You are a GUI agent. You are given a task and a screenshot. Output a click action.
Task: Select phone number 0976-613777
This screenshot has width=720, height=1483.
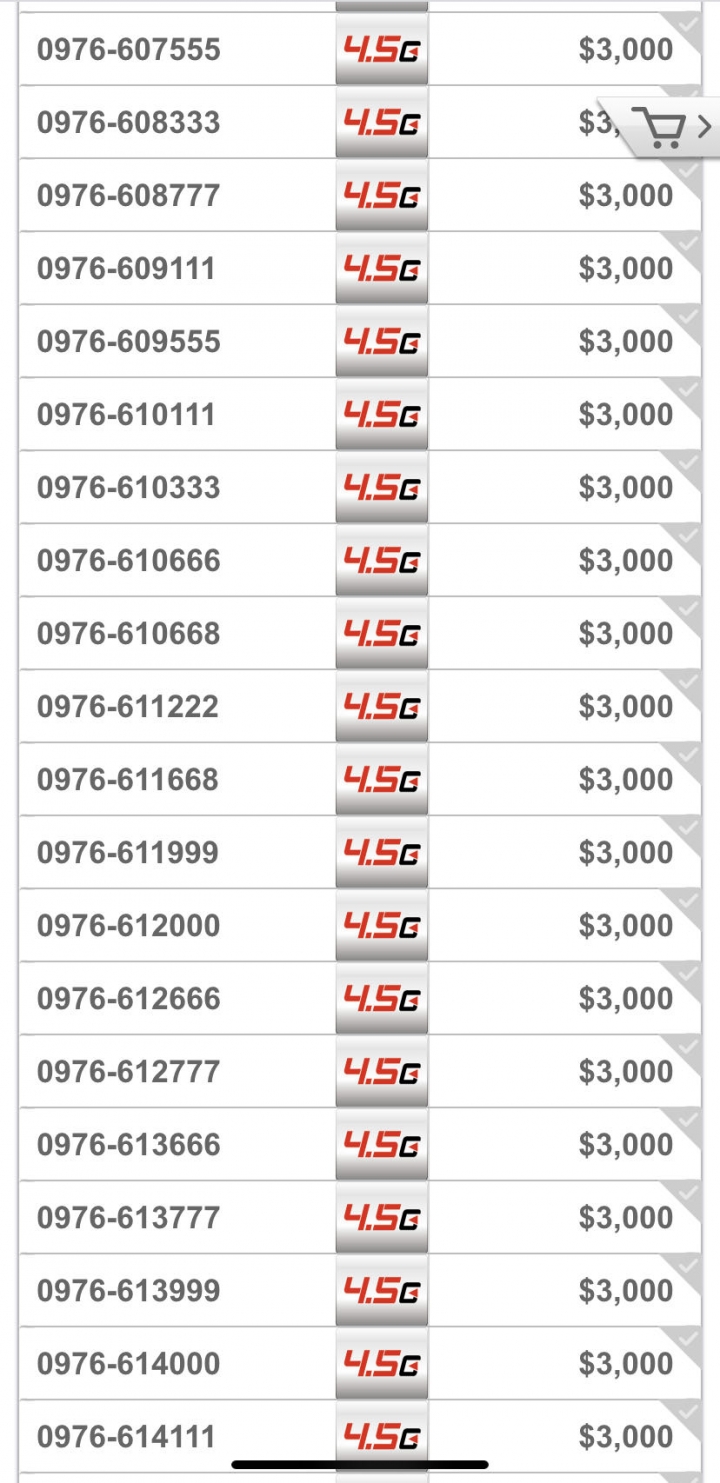point(360,1217)
